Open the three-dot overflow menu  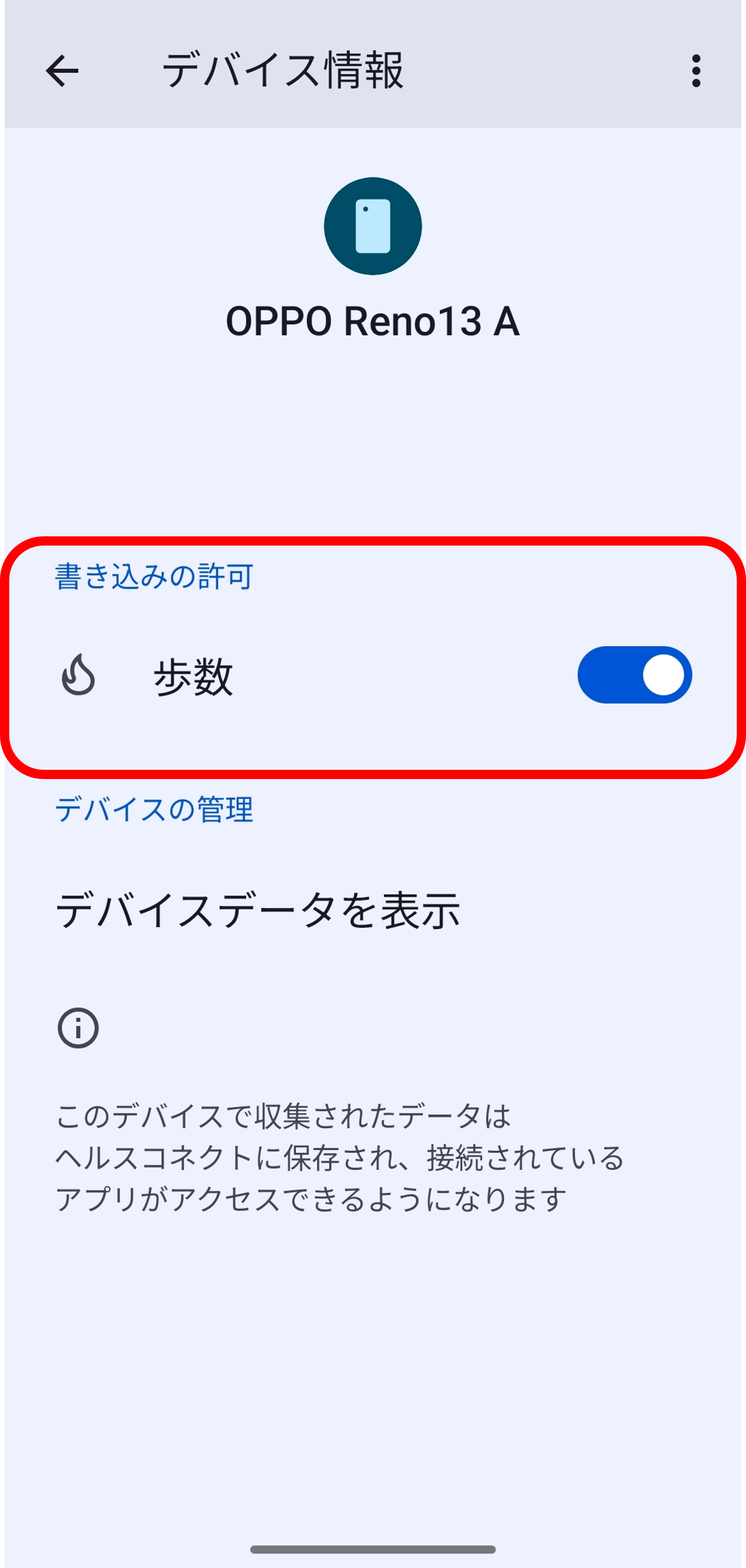coord(696,71)
